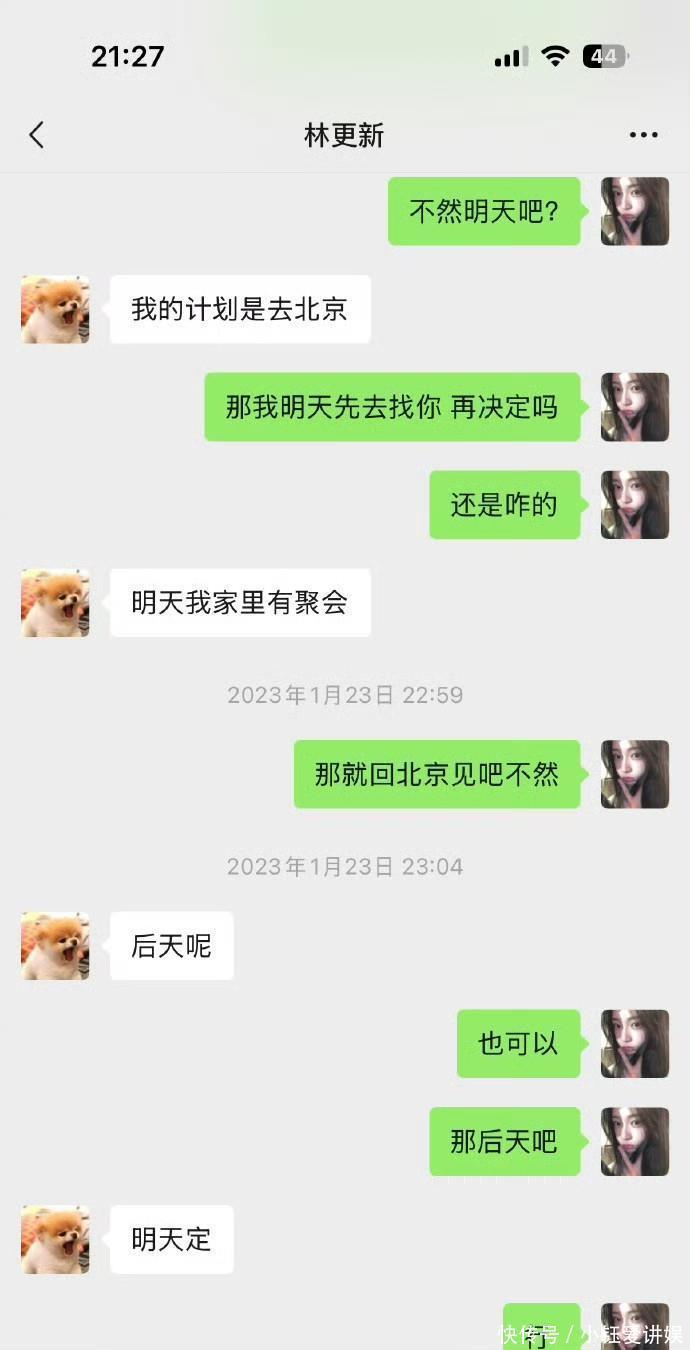Open the three-dot chat info menu
This screenshot has width=690, height=1350.
pos(643,136)
